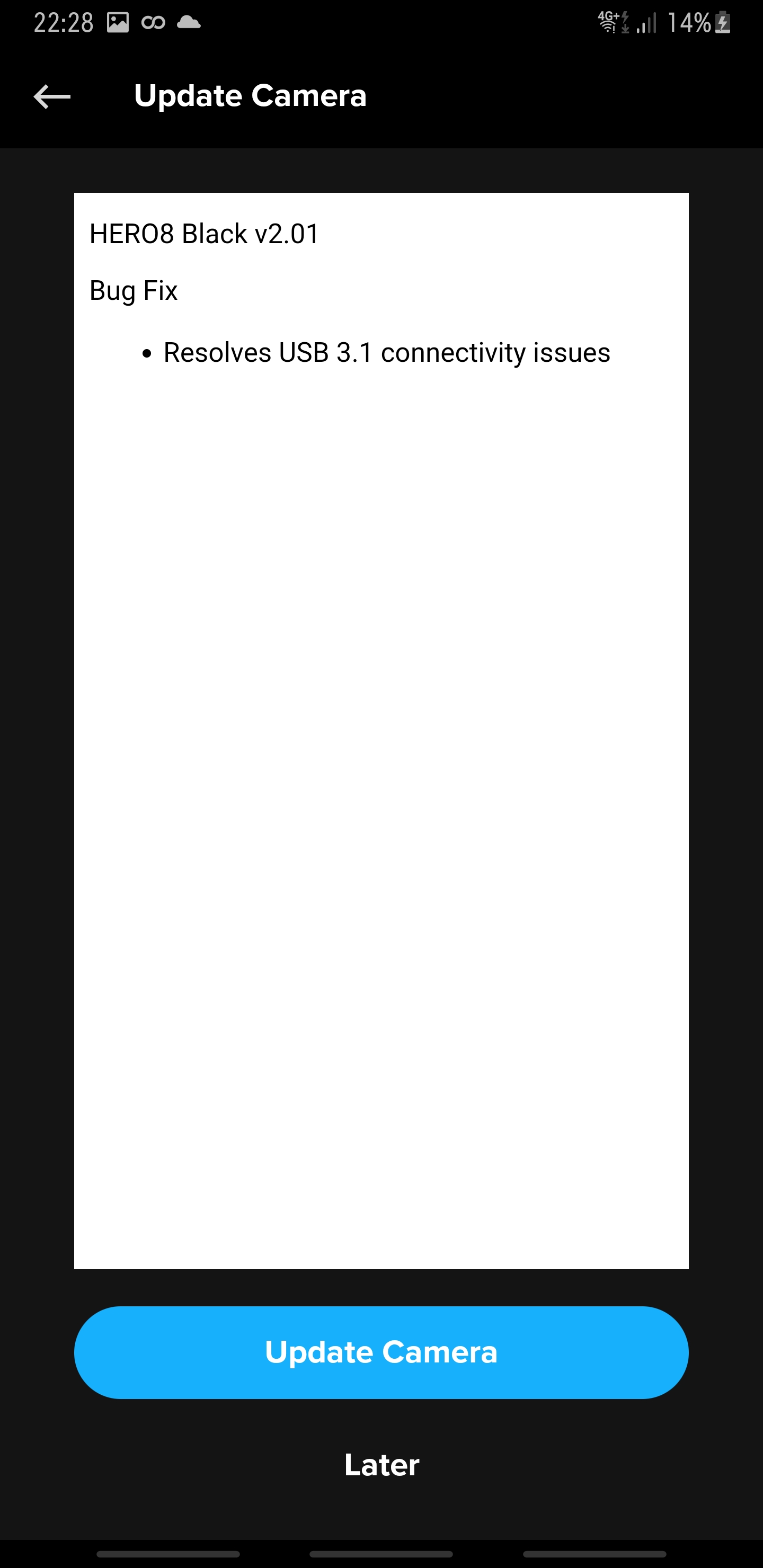The width and height of the screenshot is (763, 1568).
Task: Go back using the top arrow
Action: (x=52, y=96)
